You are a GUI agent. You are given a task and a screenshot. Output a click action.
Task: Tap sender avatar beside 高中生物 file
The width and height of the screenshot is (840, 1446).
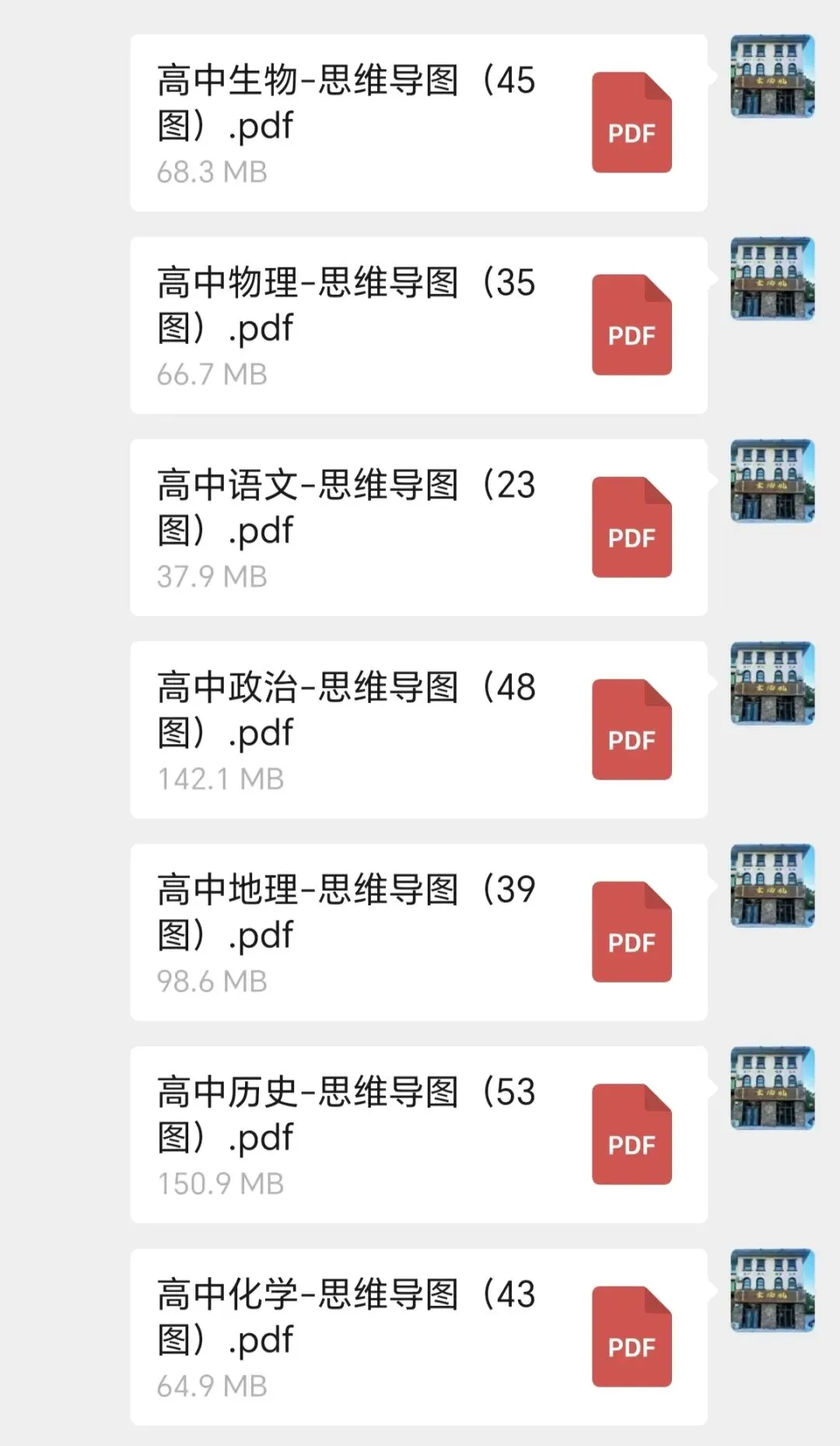pos(772,76)
